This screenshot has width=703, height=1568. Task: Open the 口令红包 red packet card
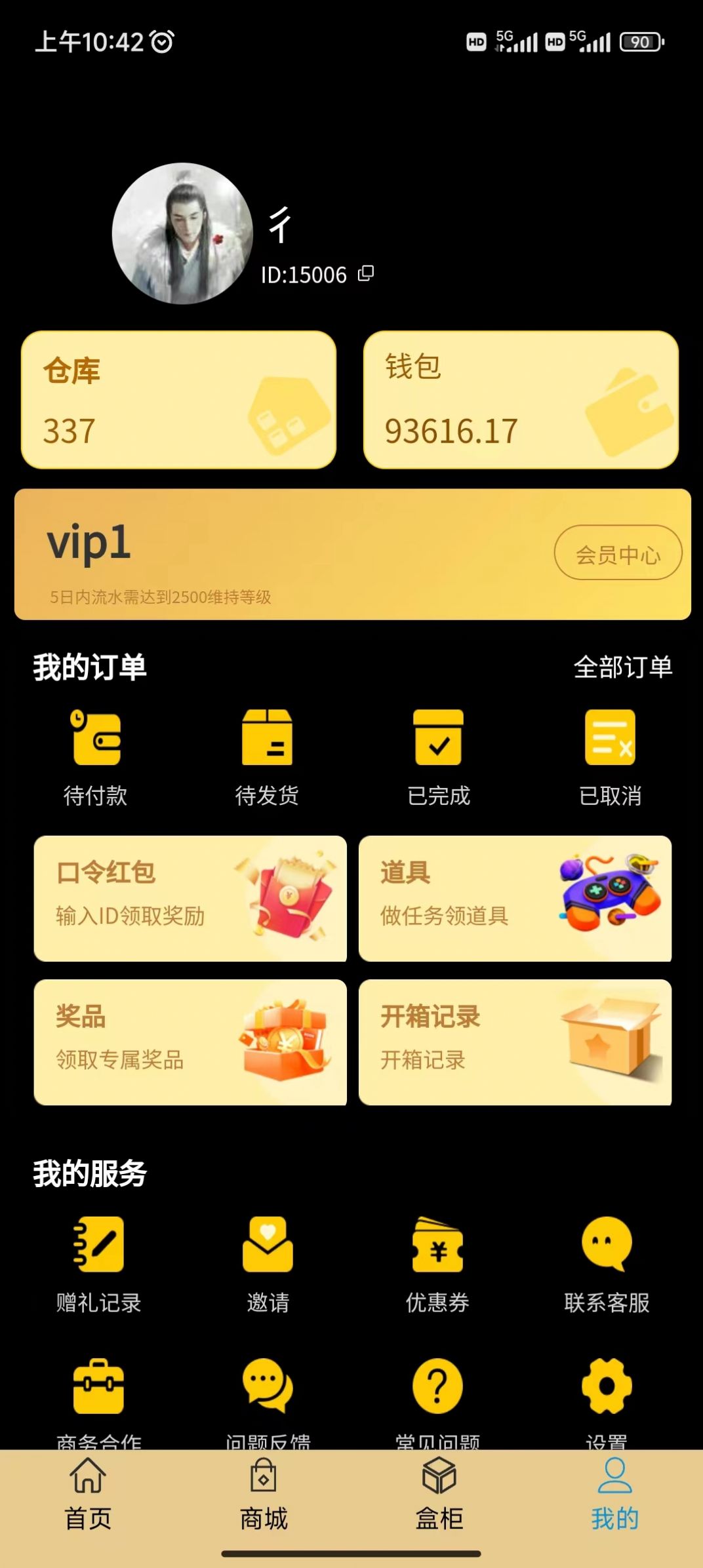tap(190, 899)
